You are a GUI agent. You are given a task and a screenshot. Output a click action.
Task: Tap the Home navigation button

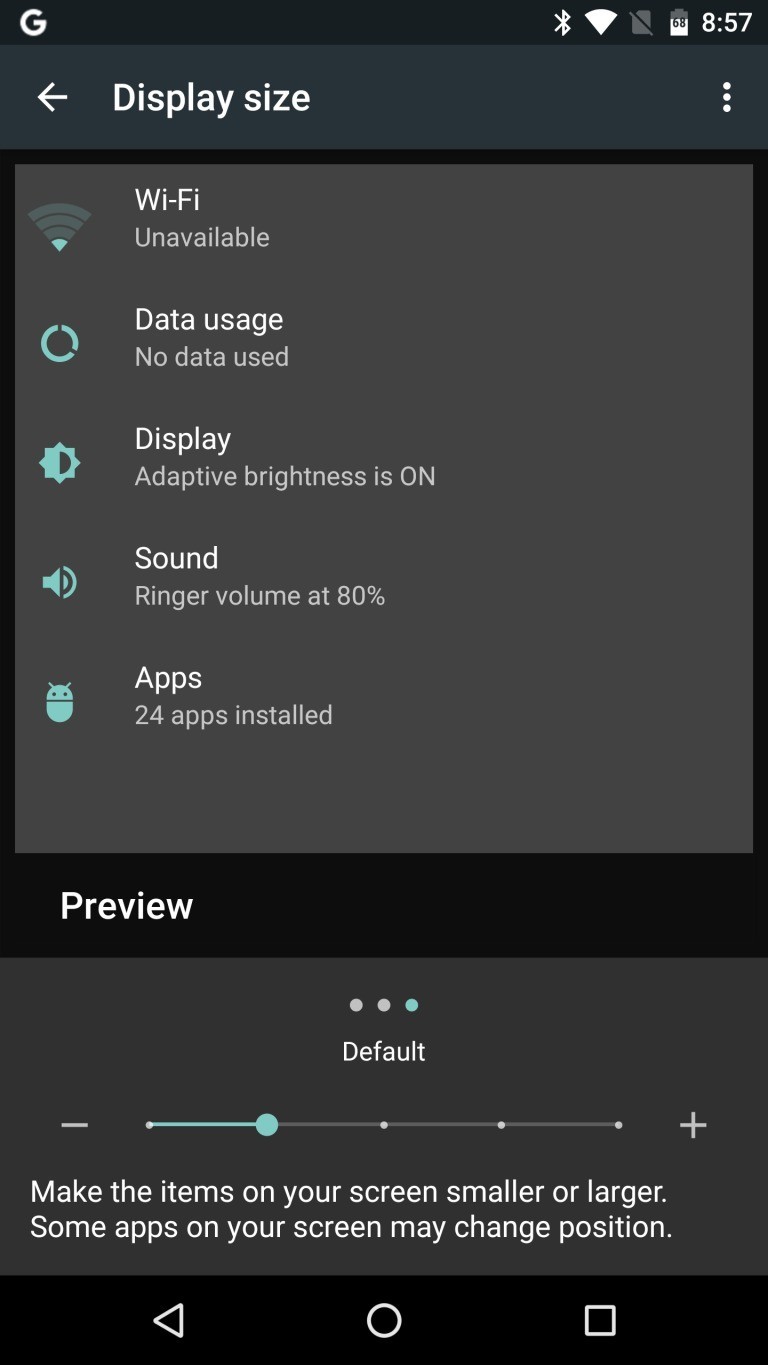point(383,1320)
